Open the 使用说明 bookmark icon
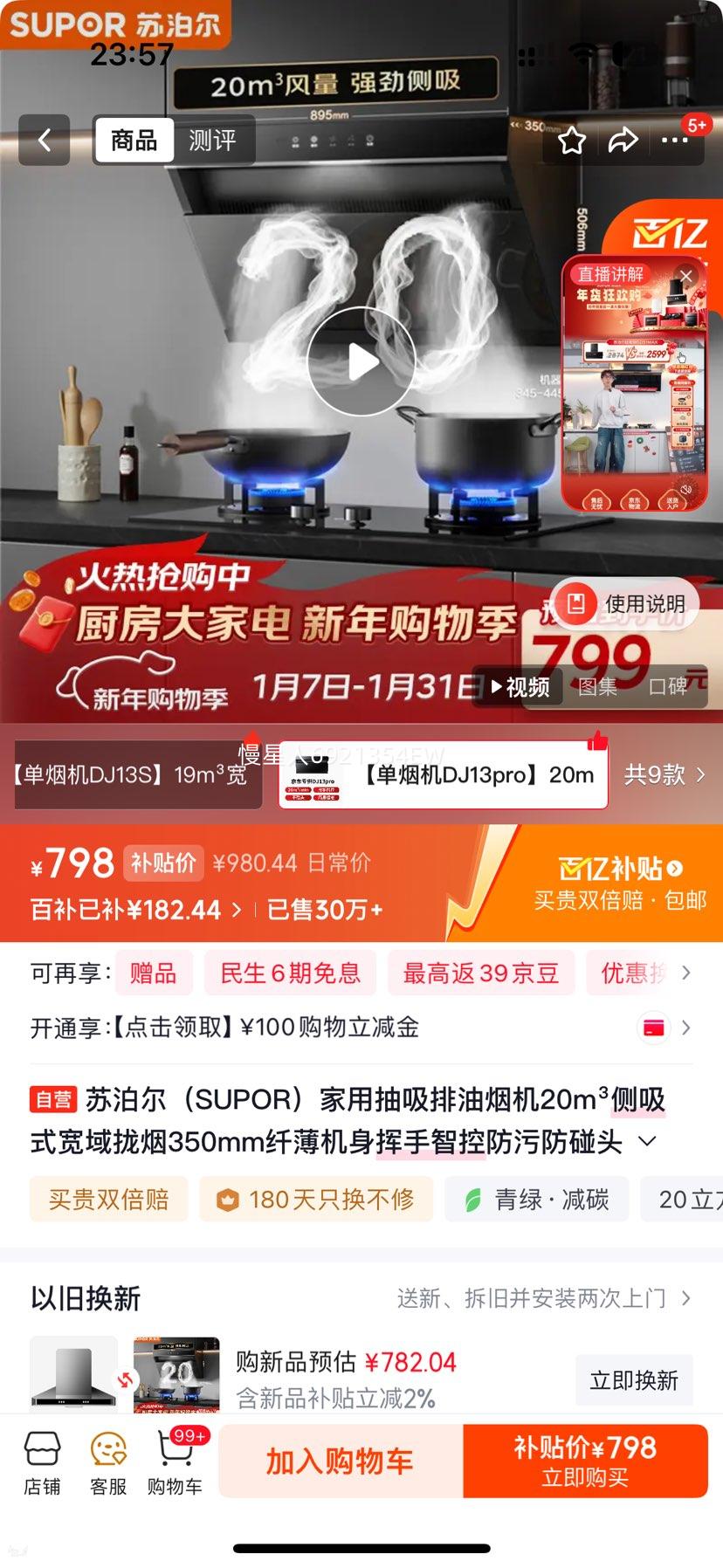The width and height of the screenshot is (723, 1568). [575, 603]
